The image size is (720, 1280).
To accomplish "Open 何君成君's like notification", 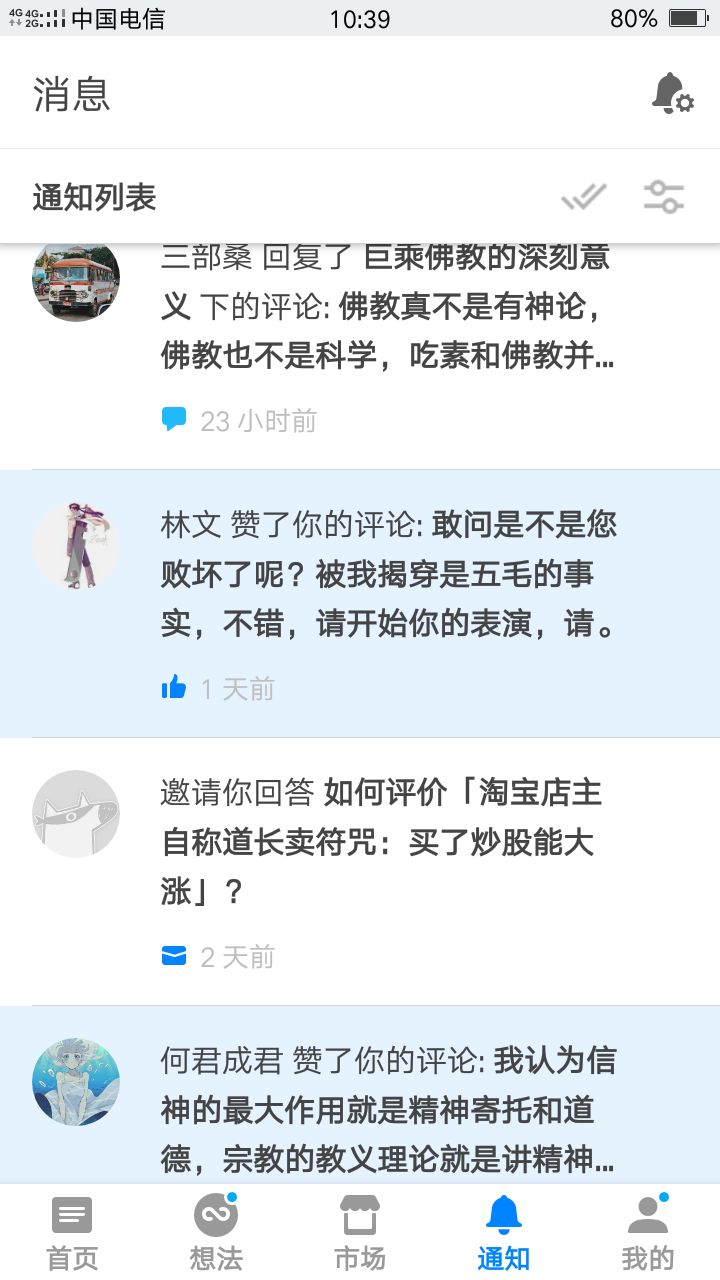I will [x=388, y=1110].
